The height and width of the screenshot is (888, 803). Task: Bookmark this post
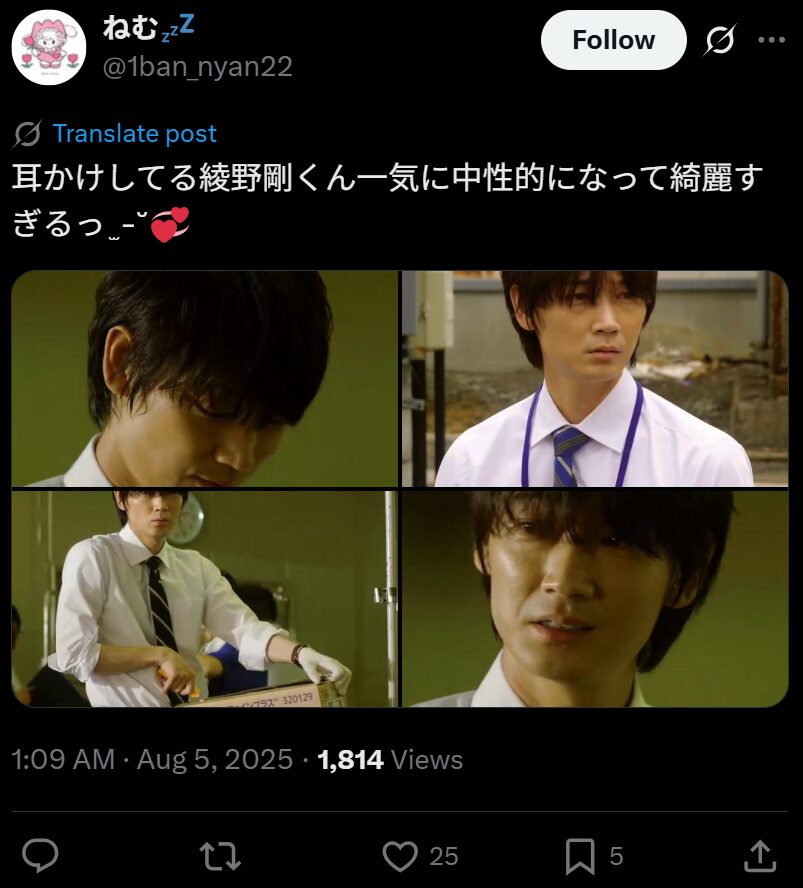click(580, 856)
